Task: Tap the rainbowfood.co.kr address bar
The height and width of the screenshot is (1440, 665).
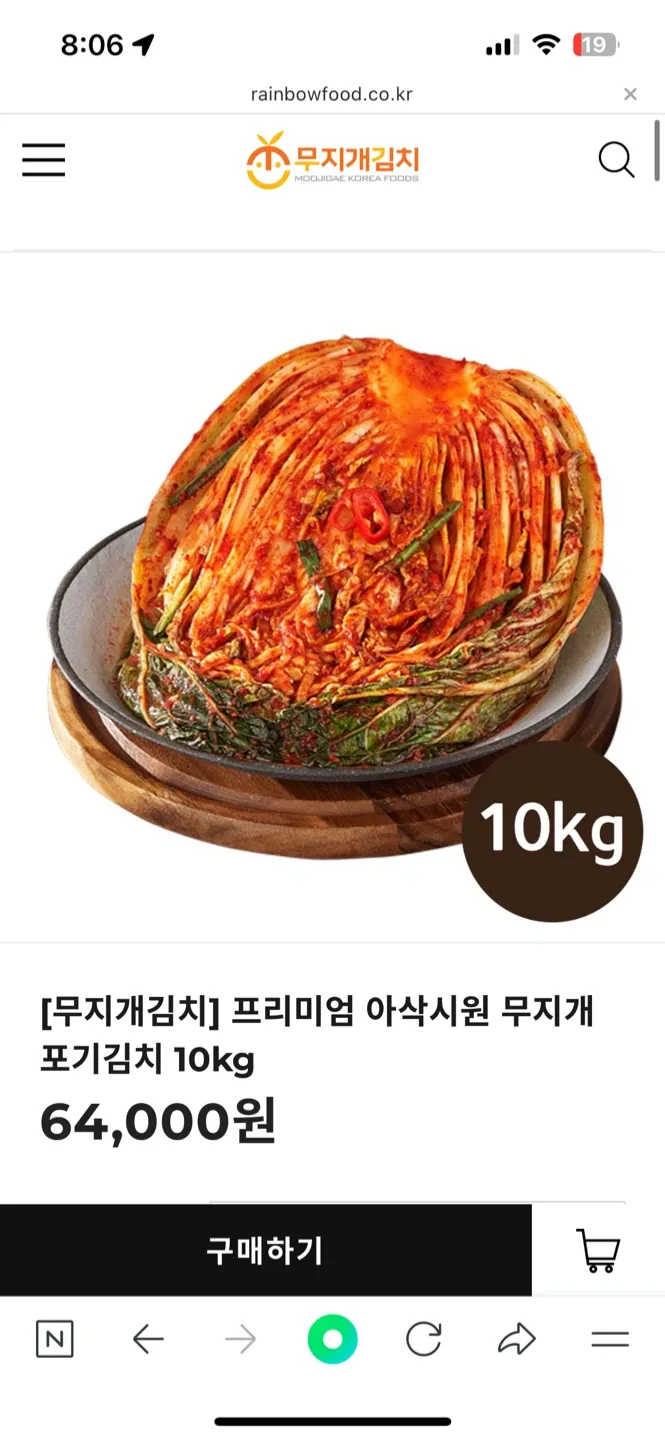Action: coord(332,94)
